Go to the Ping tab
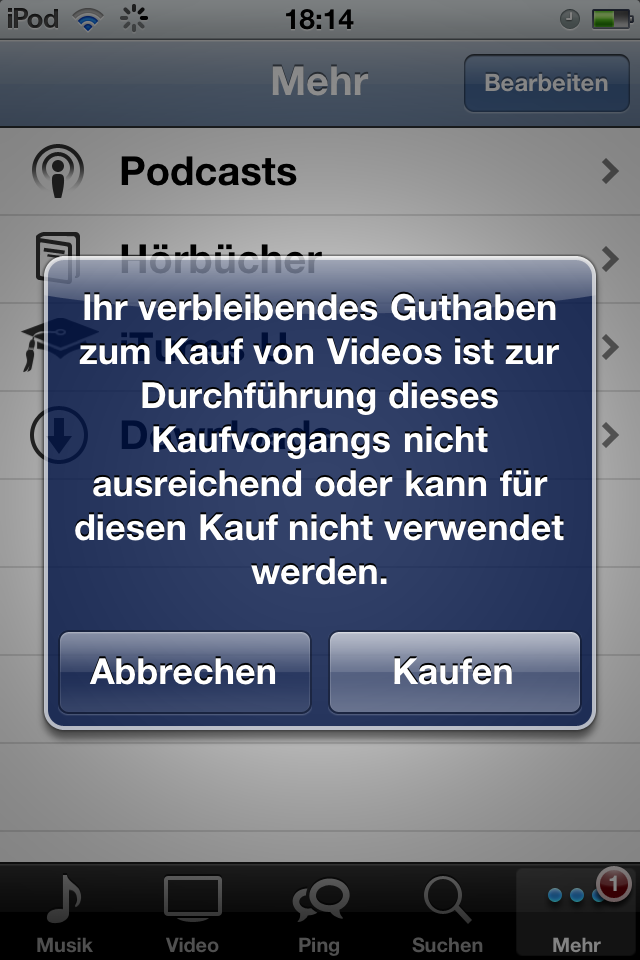640x960 pixels. pyautogui.click(x=320, y=912)
